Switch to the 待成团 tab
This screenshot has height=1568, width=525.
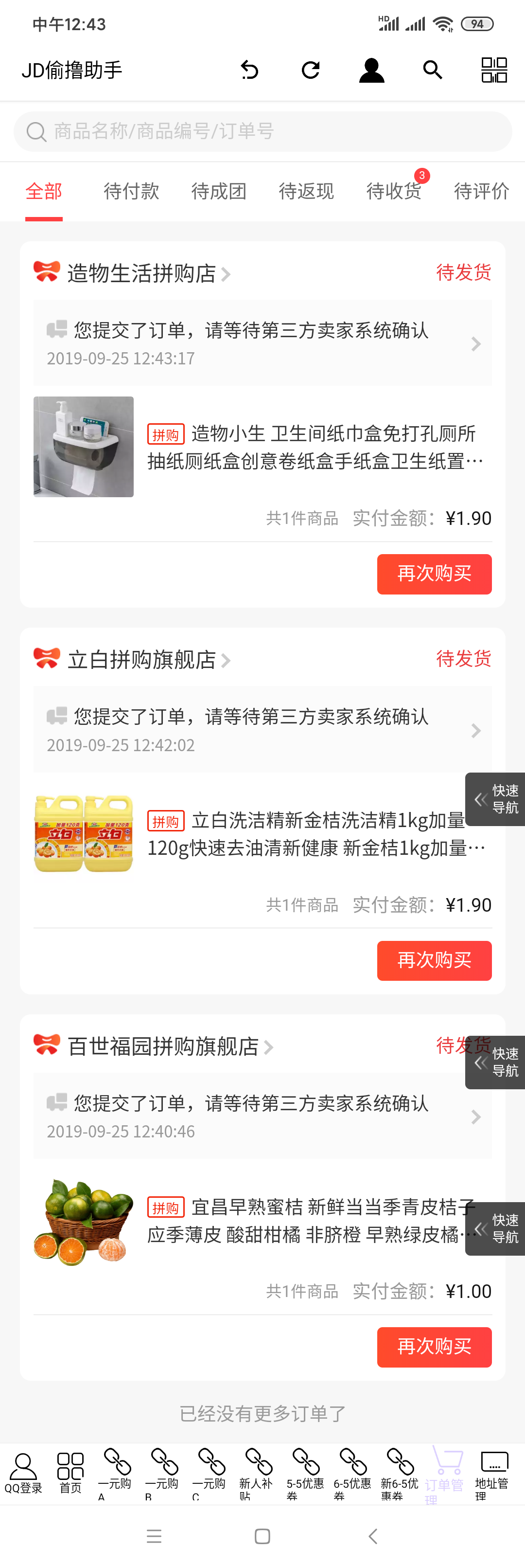tap(219, 191)
